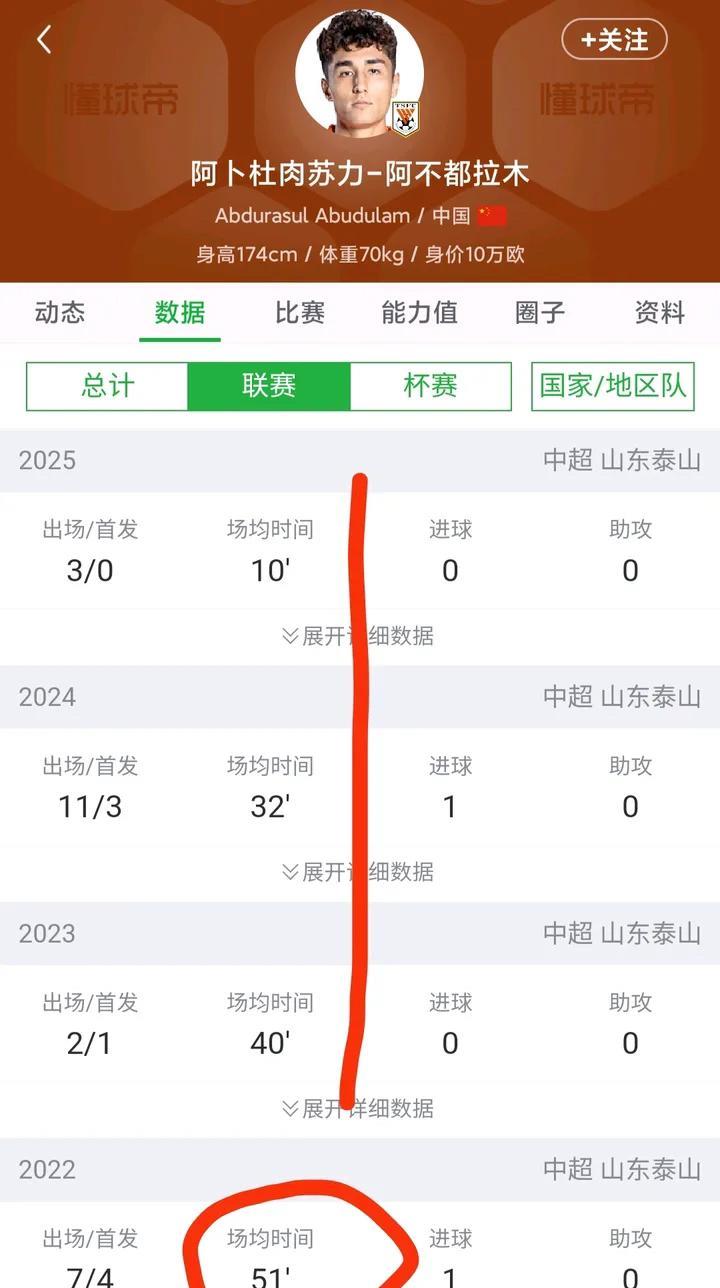The height and width of the screenshot is (1288, 720).
Task: Expand detailed data for 2025 season
Action: (x=358, y=636)
